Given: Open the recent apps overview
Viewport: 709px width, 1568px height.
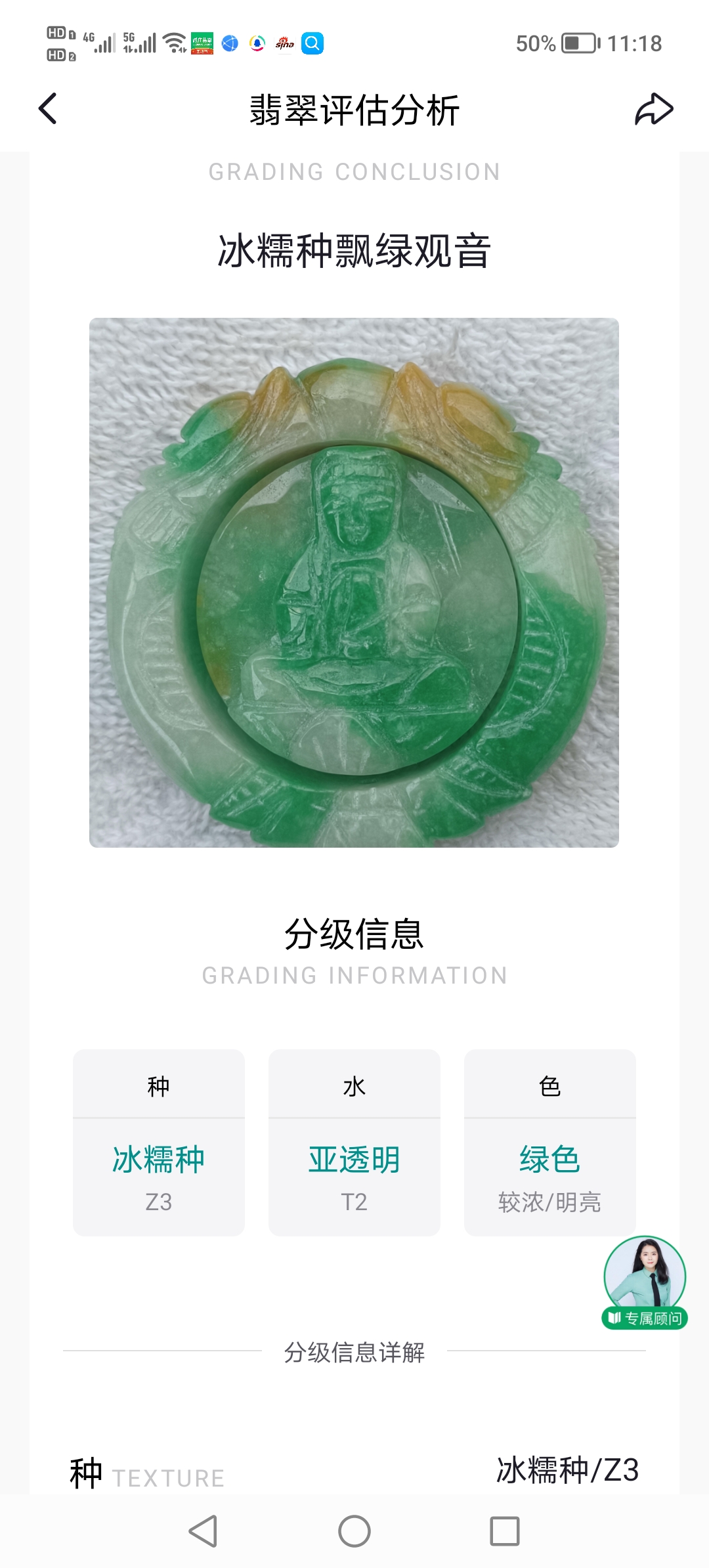Looking at the screenshot, I should pos(505,1531).
